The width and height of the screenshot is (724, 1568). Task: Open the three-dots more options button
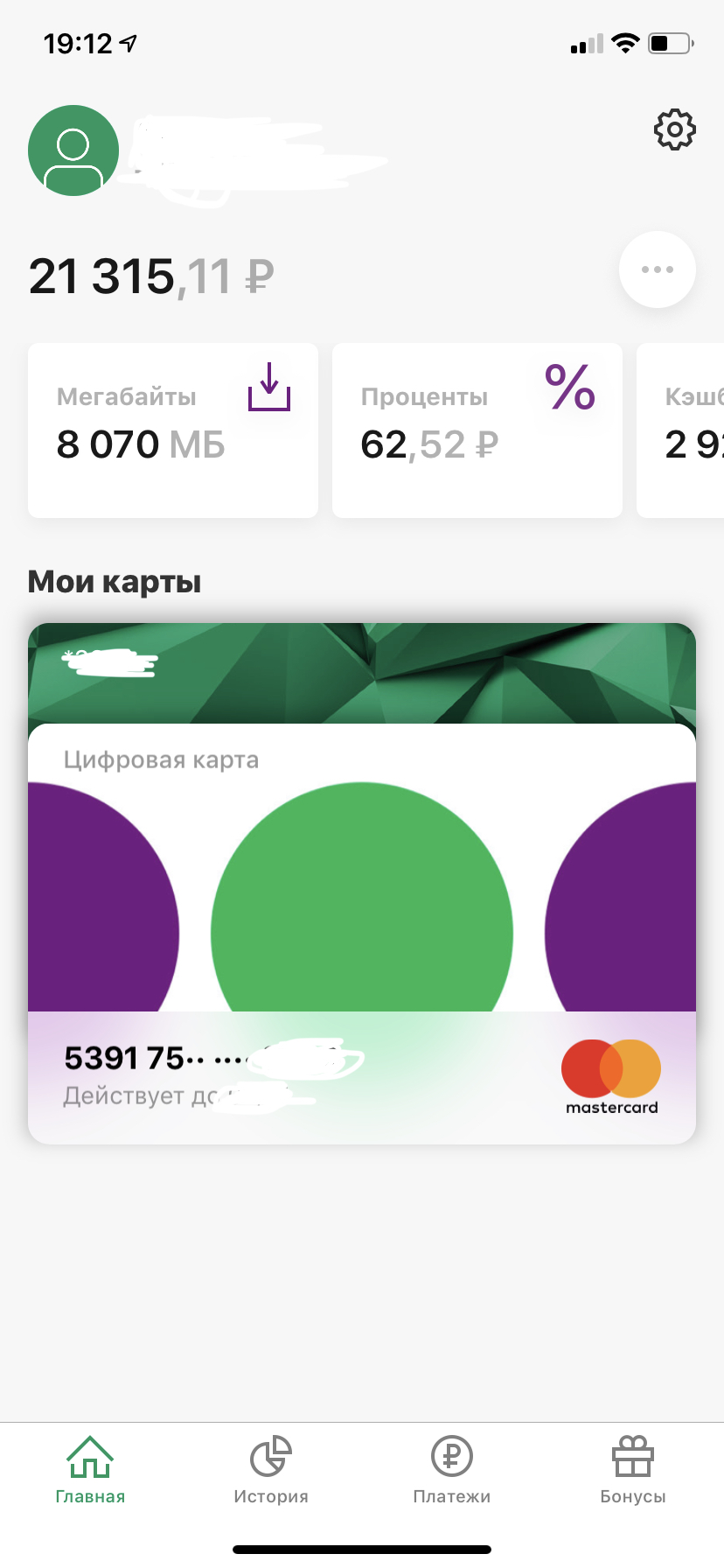coord(658,269)
